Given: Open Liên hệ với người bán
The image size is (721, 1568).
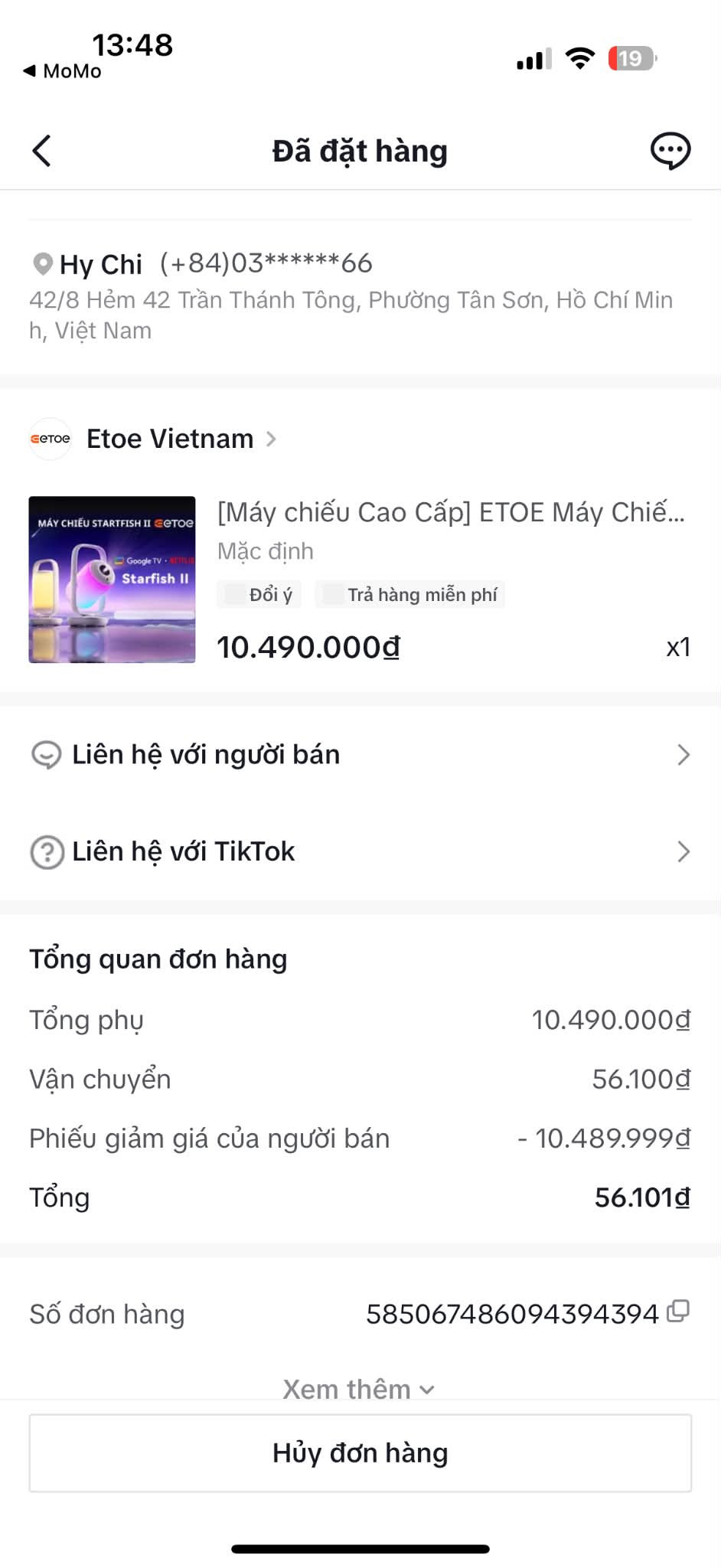Looking at the screenshot, I should [360, 755].
